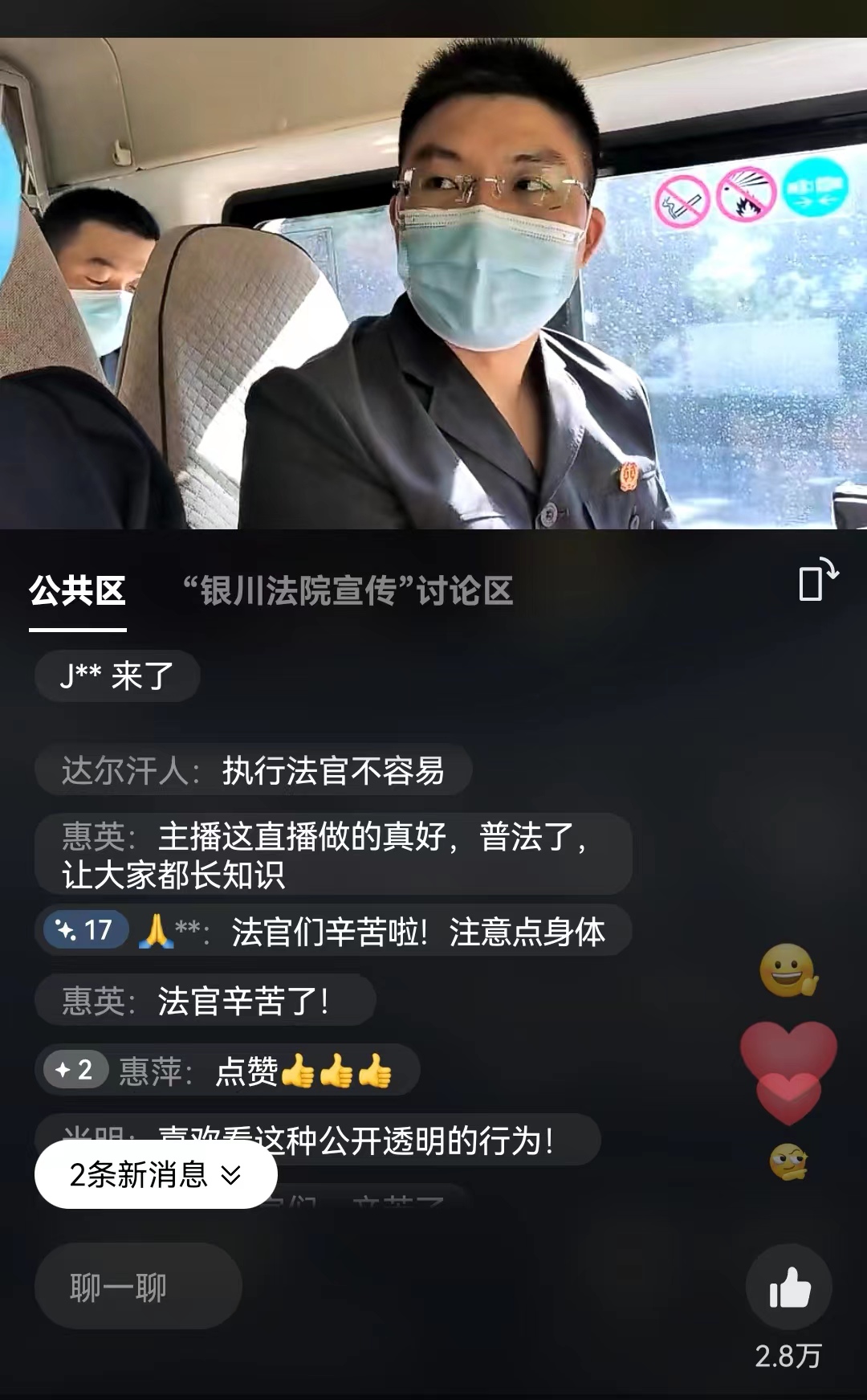
Task: Switch to the 公共区 tab
Action: tap(78, 592)
